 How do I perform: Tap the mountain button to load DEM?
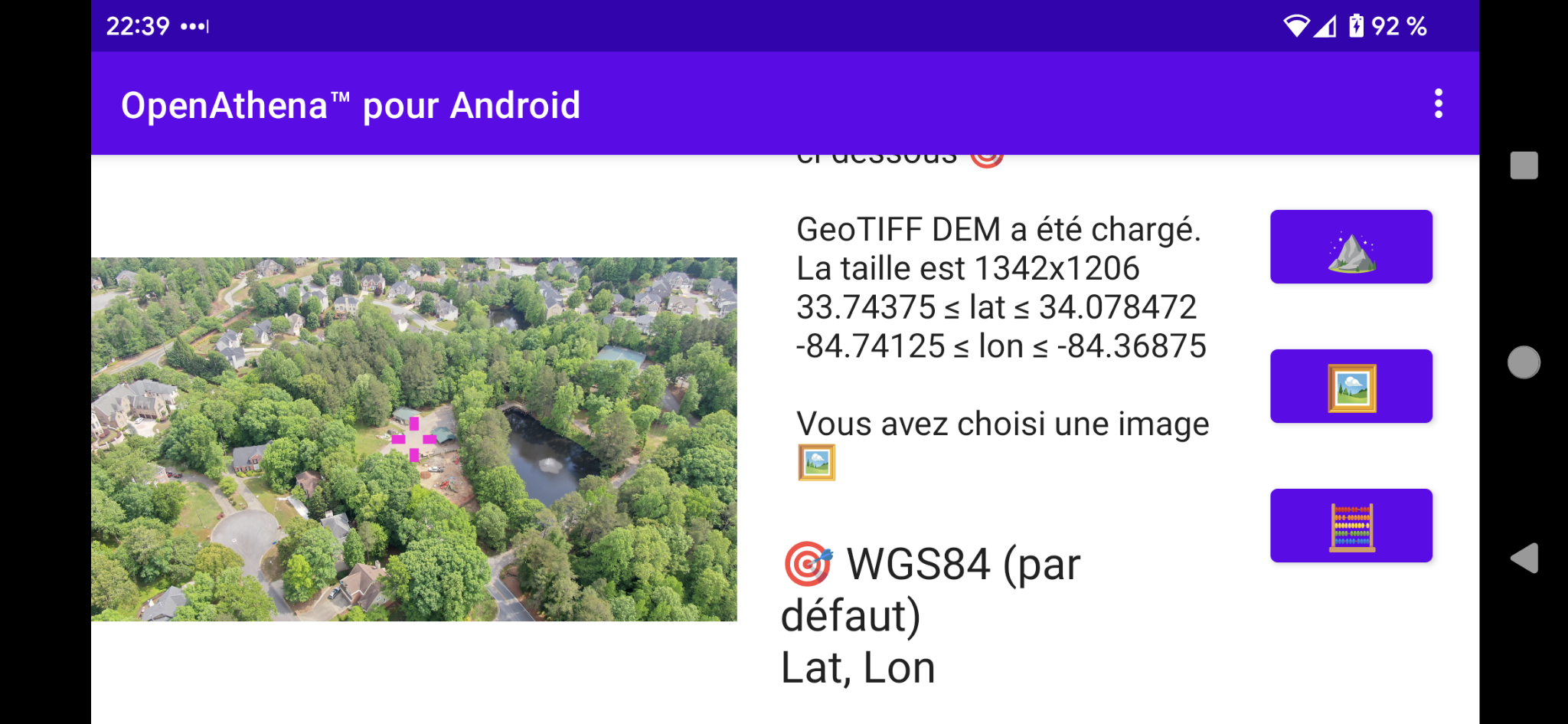(1351, 247)
